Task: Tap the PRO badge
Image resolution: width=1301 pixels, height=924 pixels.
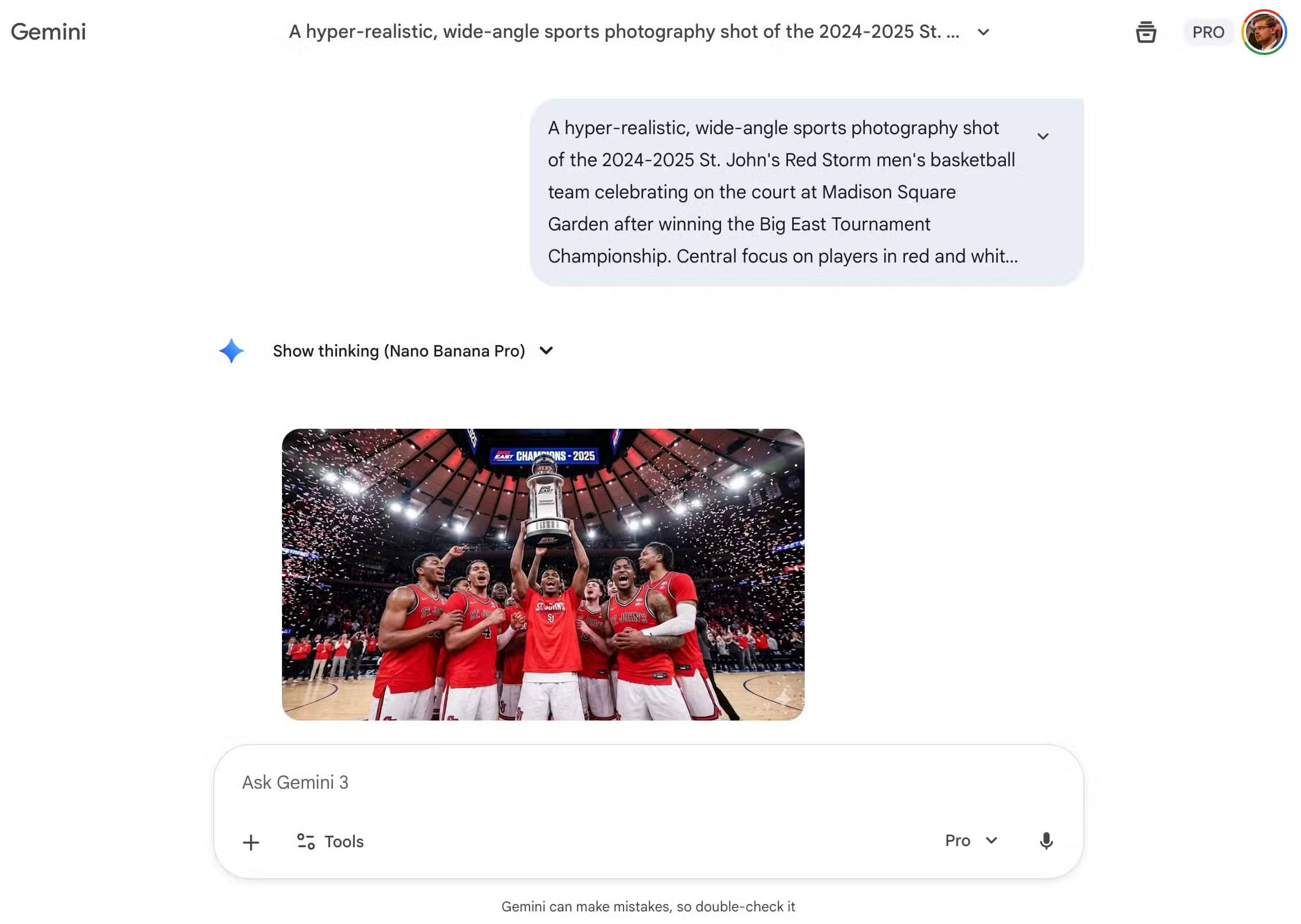Action: click(1208, 32)
